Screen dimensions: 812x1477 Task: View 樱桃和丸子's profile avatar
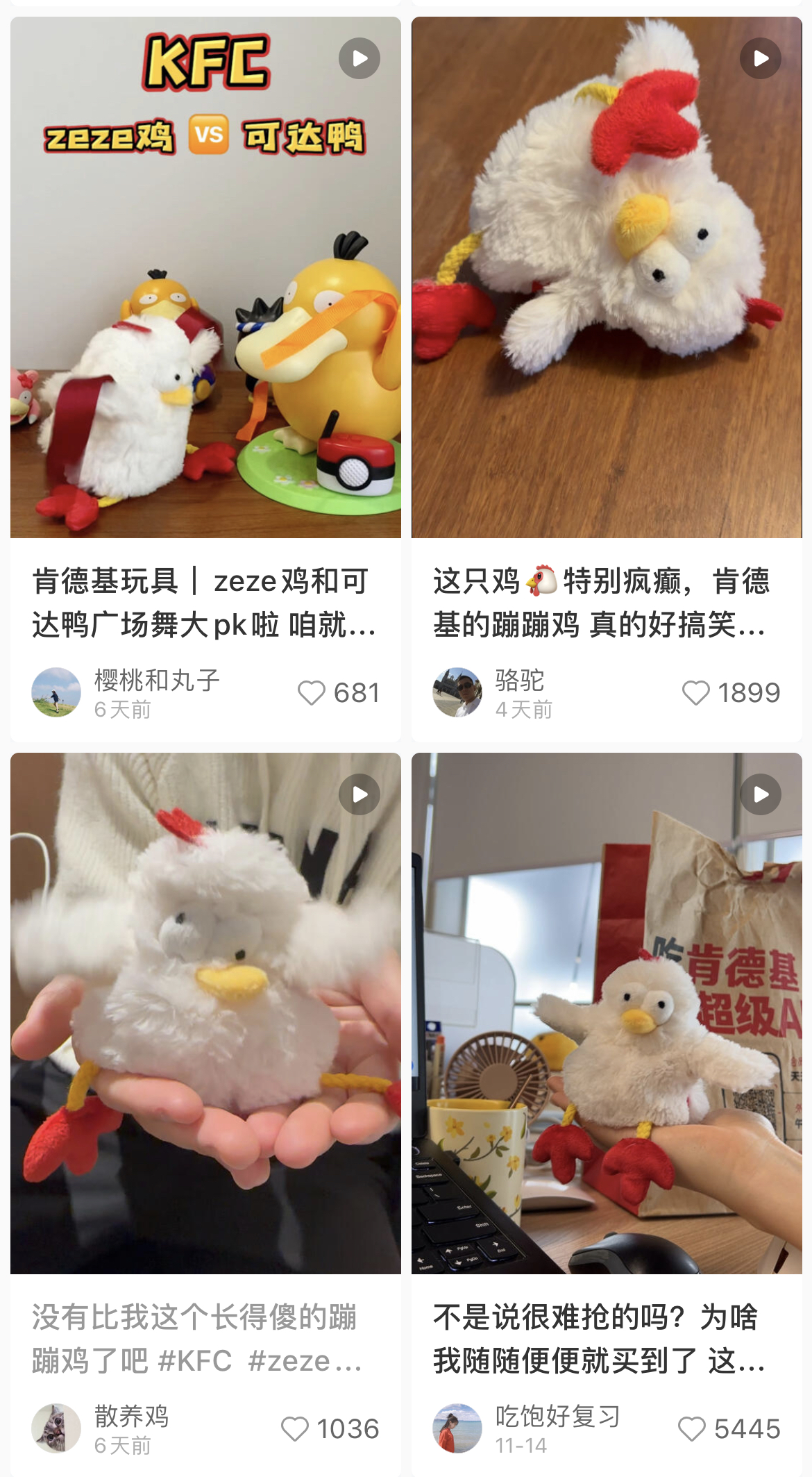(x=56, y=692)
